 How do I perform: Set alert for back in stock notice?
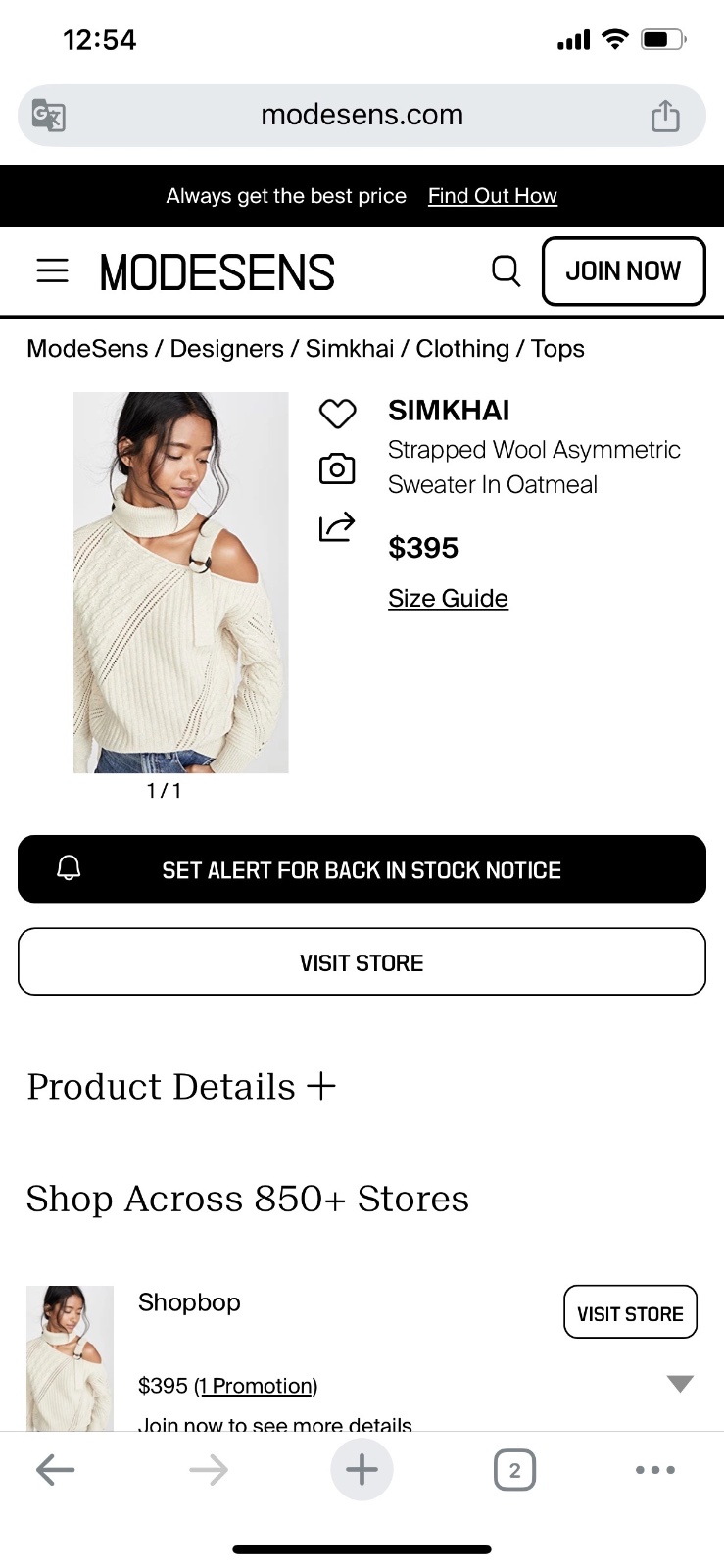coord(362,869)
